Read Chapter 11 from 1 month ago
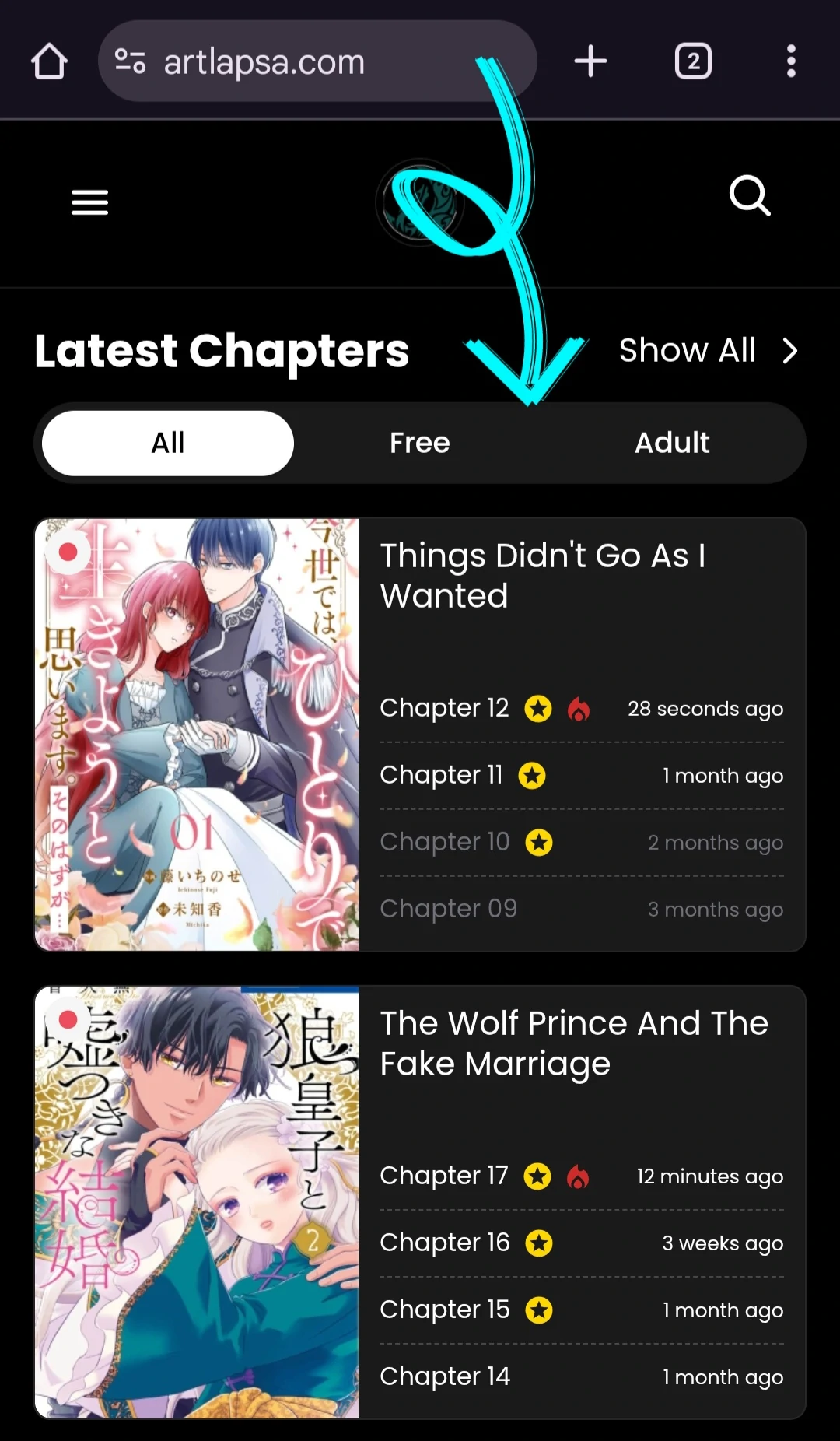The height and width of the screenshot is (1441, 840). click(x=582, y=776)
